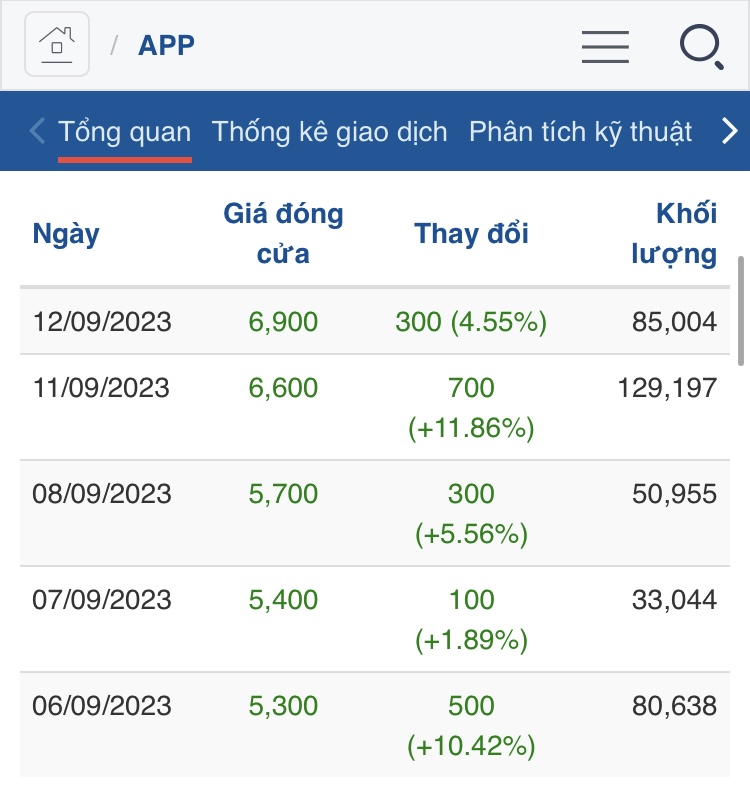This screenshot has height=785, width=750.
Task: Open the search magnifier
Action: 701,46
